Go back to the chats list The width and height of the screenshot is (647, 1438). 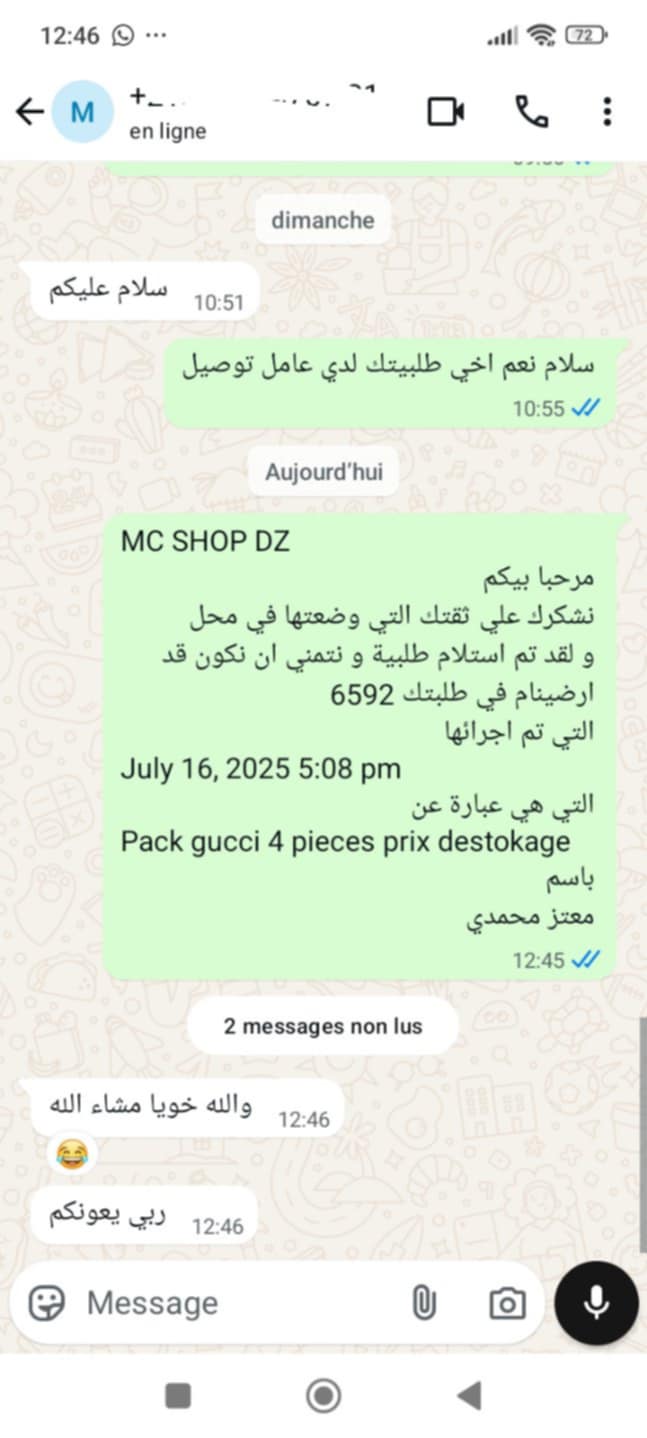[29, 112]
